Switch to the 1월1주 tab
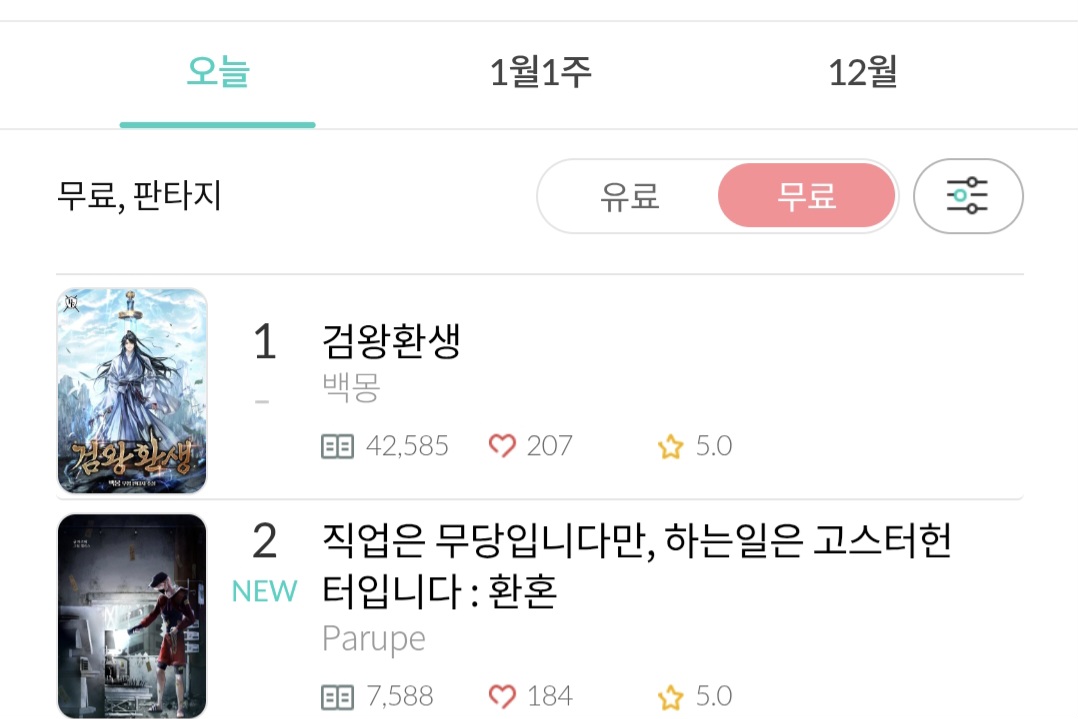 coord(540,74)
